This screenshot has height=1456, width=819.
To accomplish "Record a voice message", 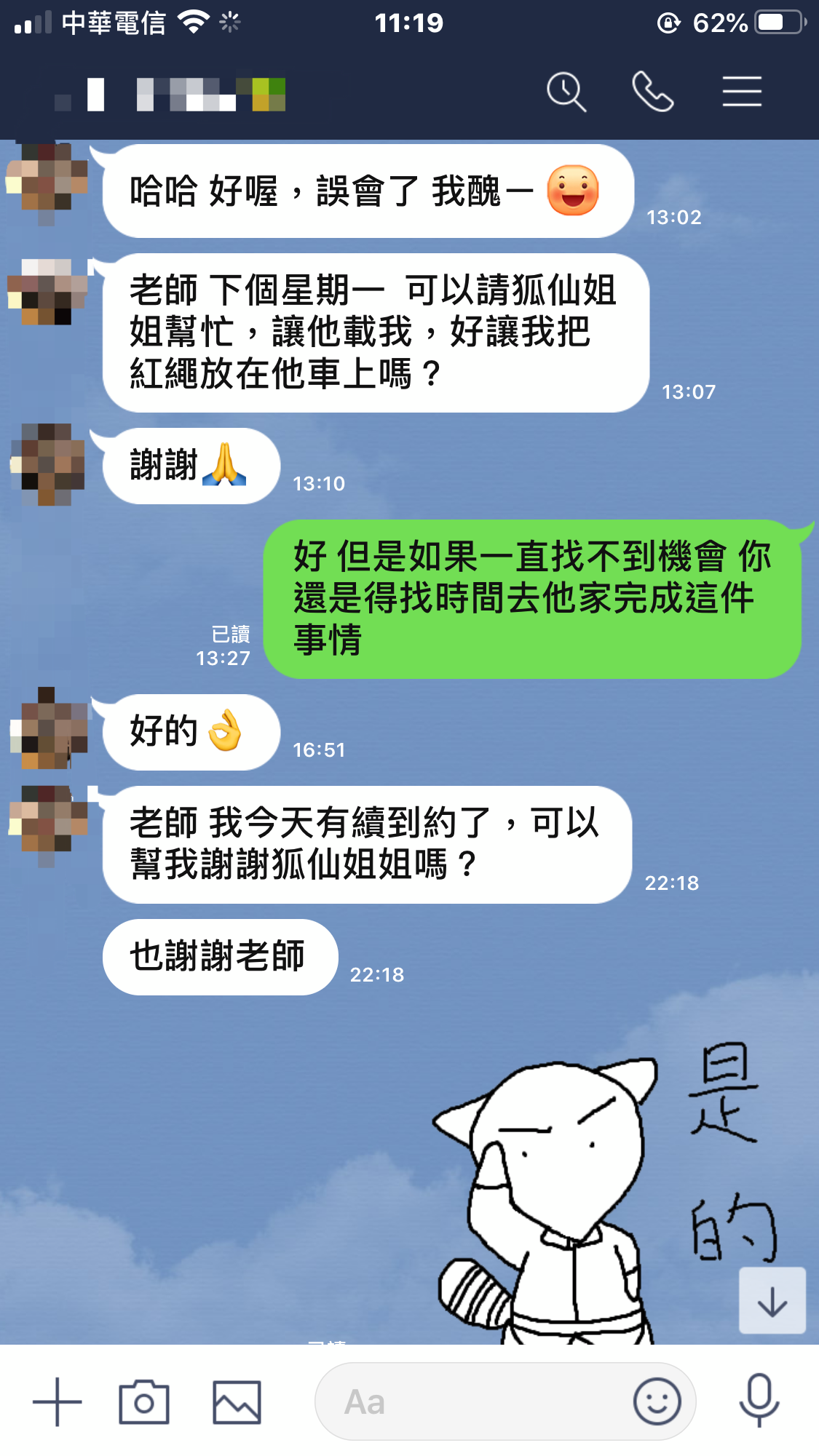I will click(759, 1400).
